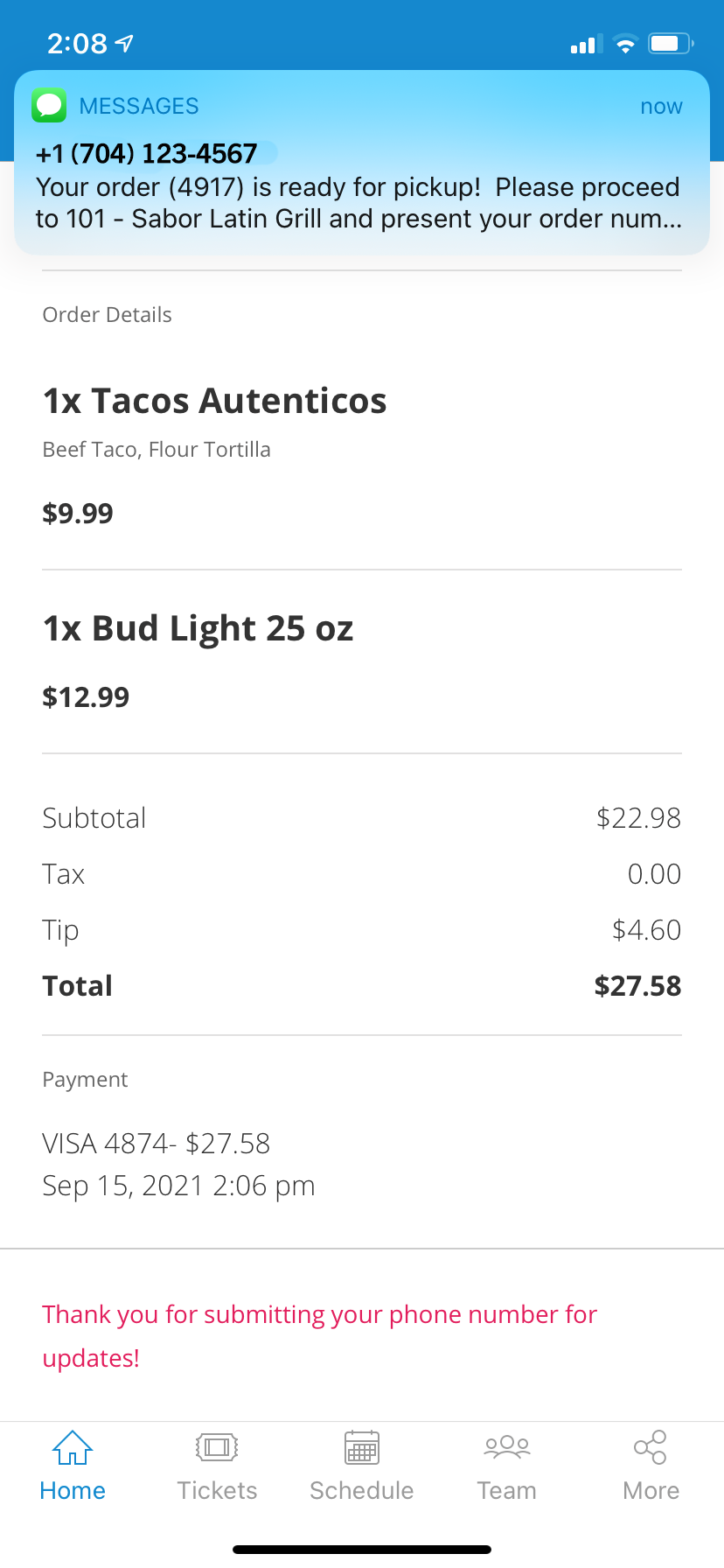Go to the Home tab
The image size is (724, 1568).
point(73,1466)
